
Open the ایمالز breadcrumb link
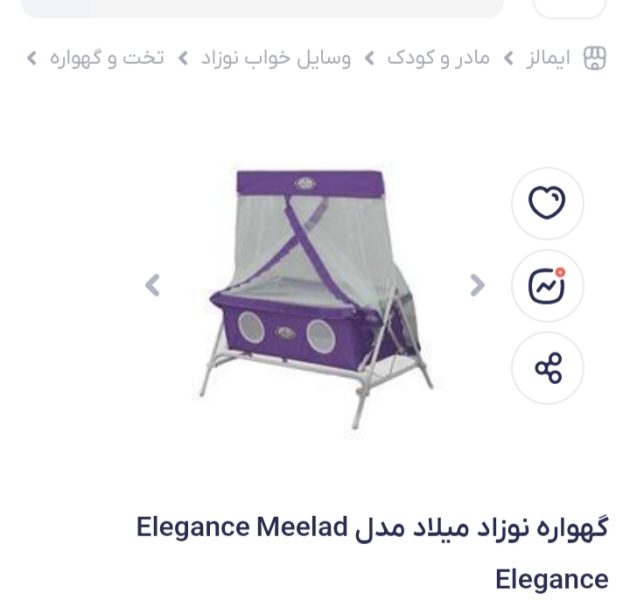point(548,57)
